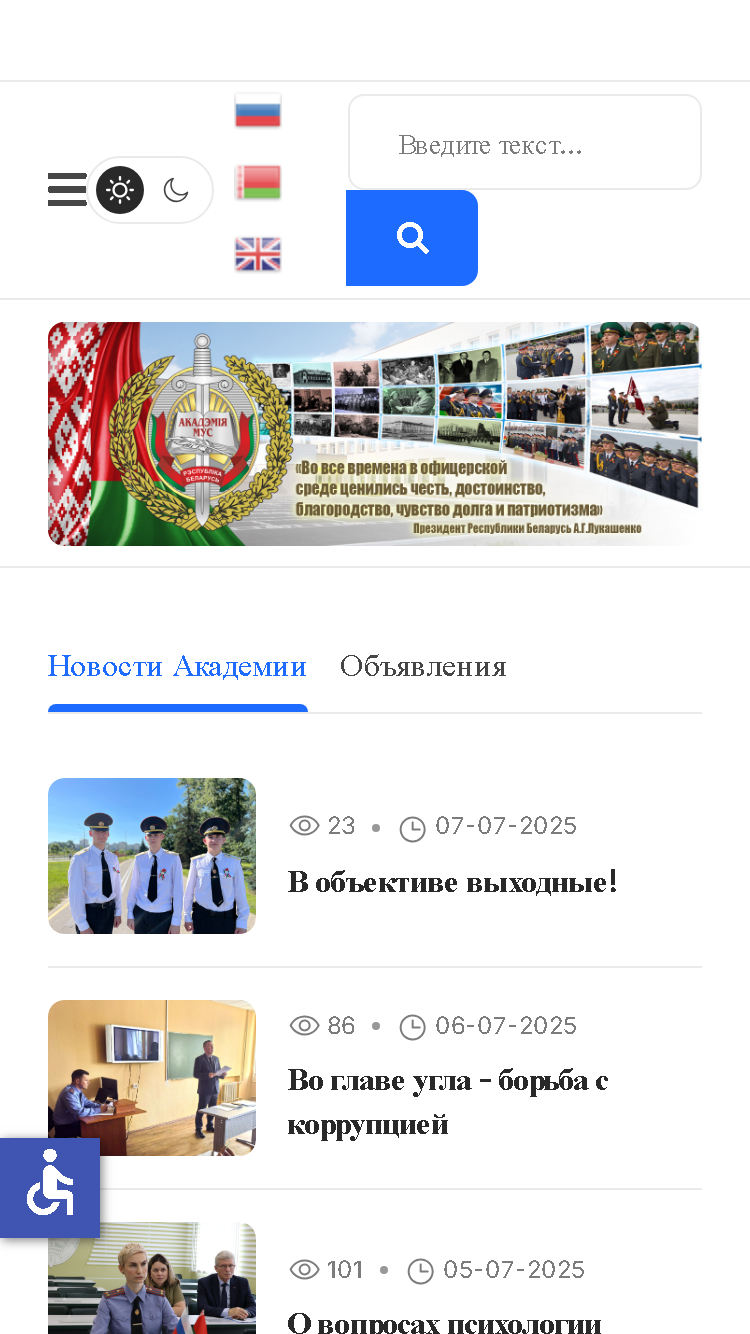The width and height of the screenshot is (750, 1334).
Task: Open article 'В объективе выходные!'
Action: click(x=453, y=881)
